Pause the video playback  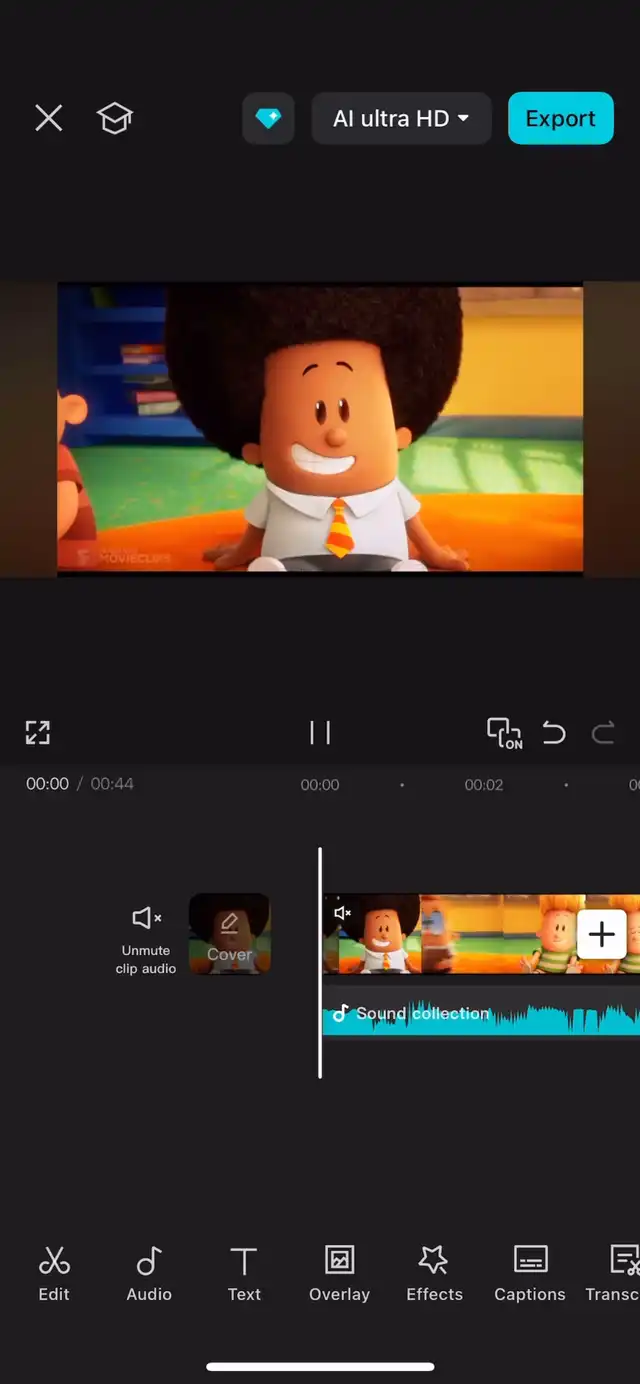click(x=320, y=733)
